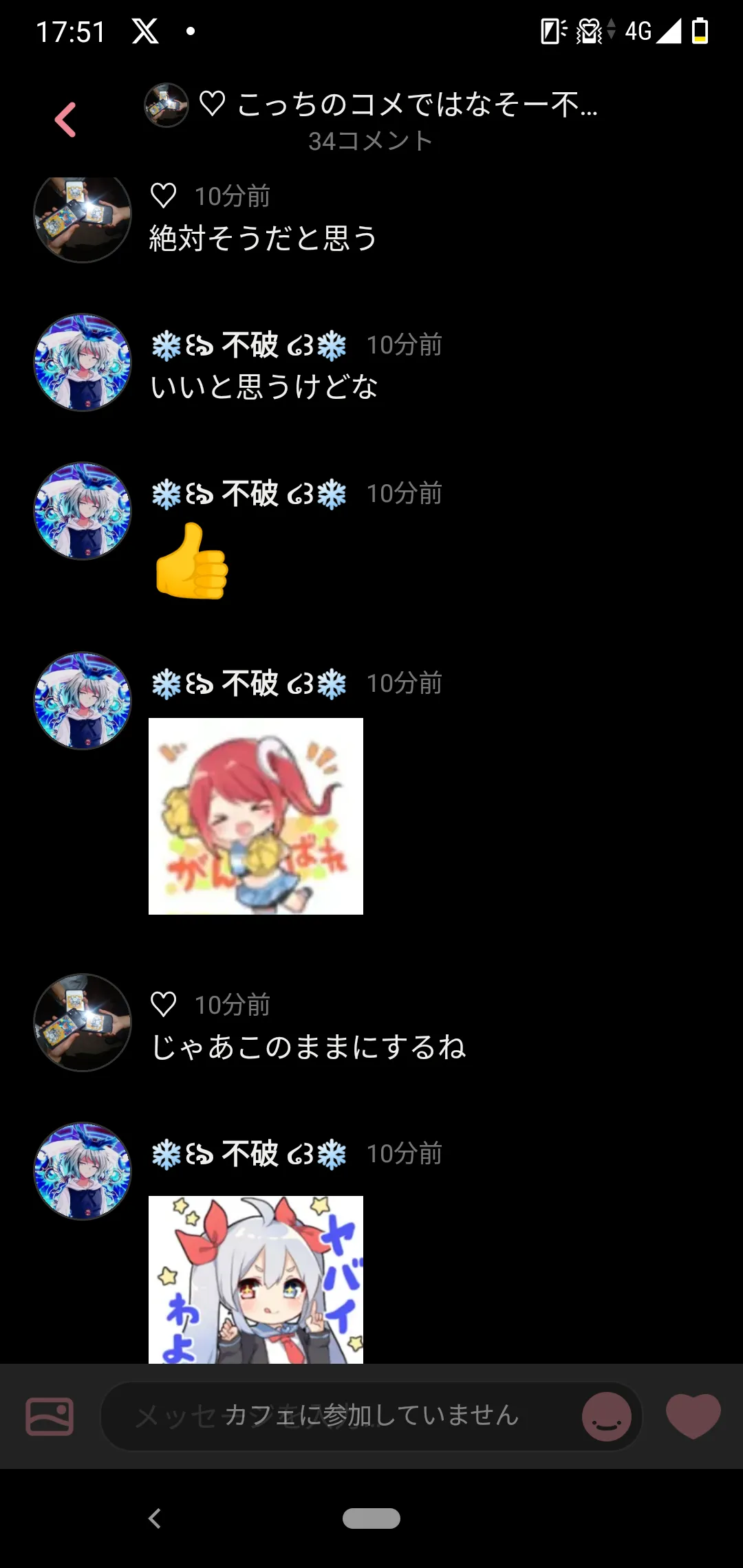Open avatar beside 絶対そうだと思う comment
The width and height of the screenshot is (743, 1568).
(x=83, y=218)
